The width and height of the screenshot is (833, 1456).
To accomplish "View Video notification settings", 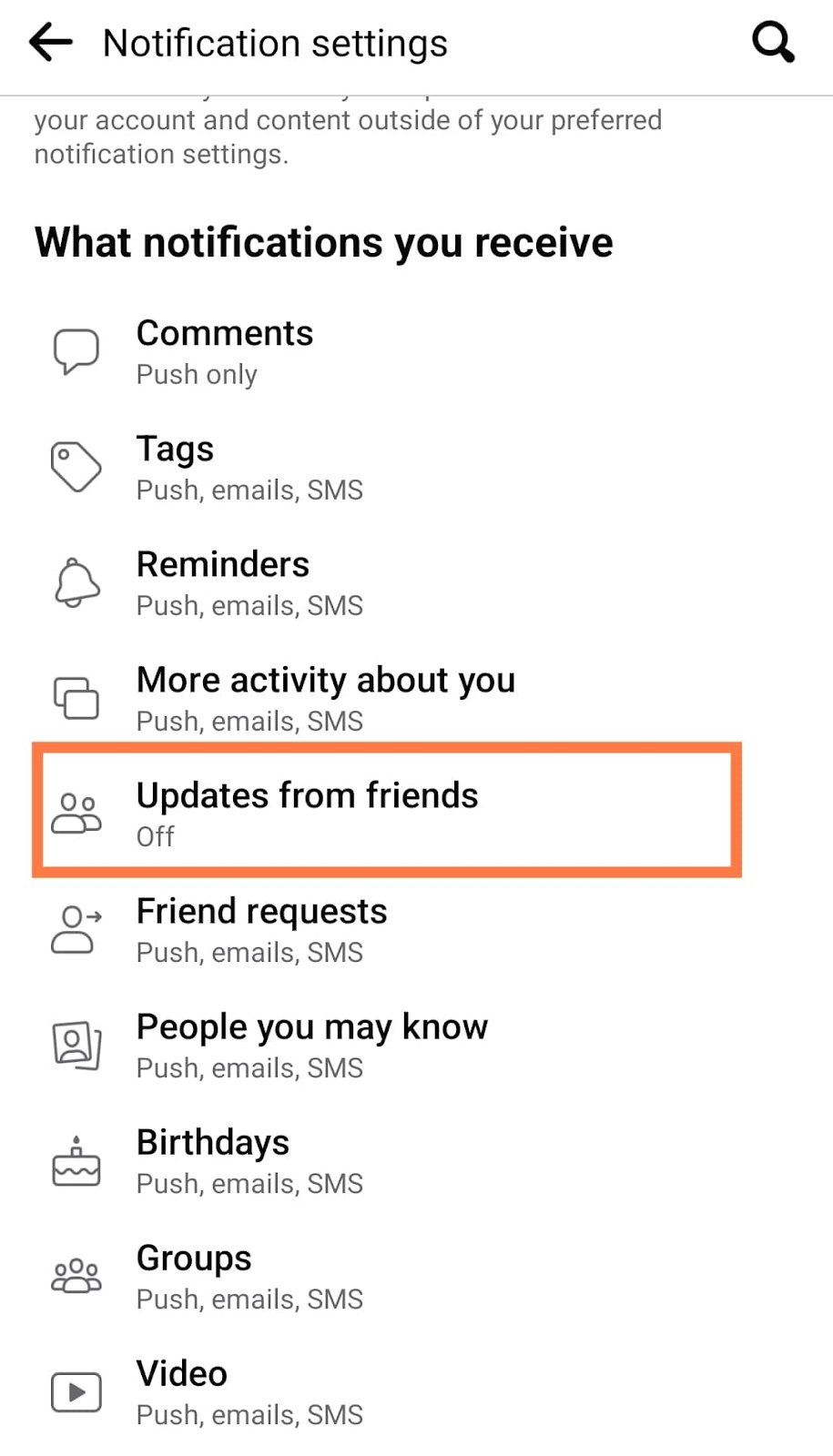I will click(x=416, y=1392).
